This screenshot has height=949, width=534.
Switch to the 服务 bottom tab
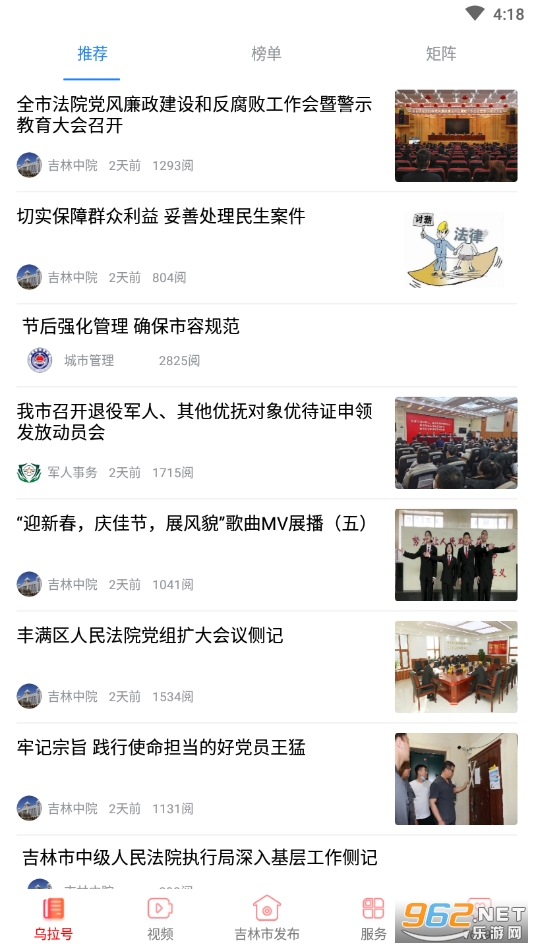point(374,919)
